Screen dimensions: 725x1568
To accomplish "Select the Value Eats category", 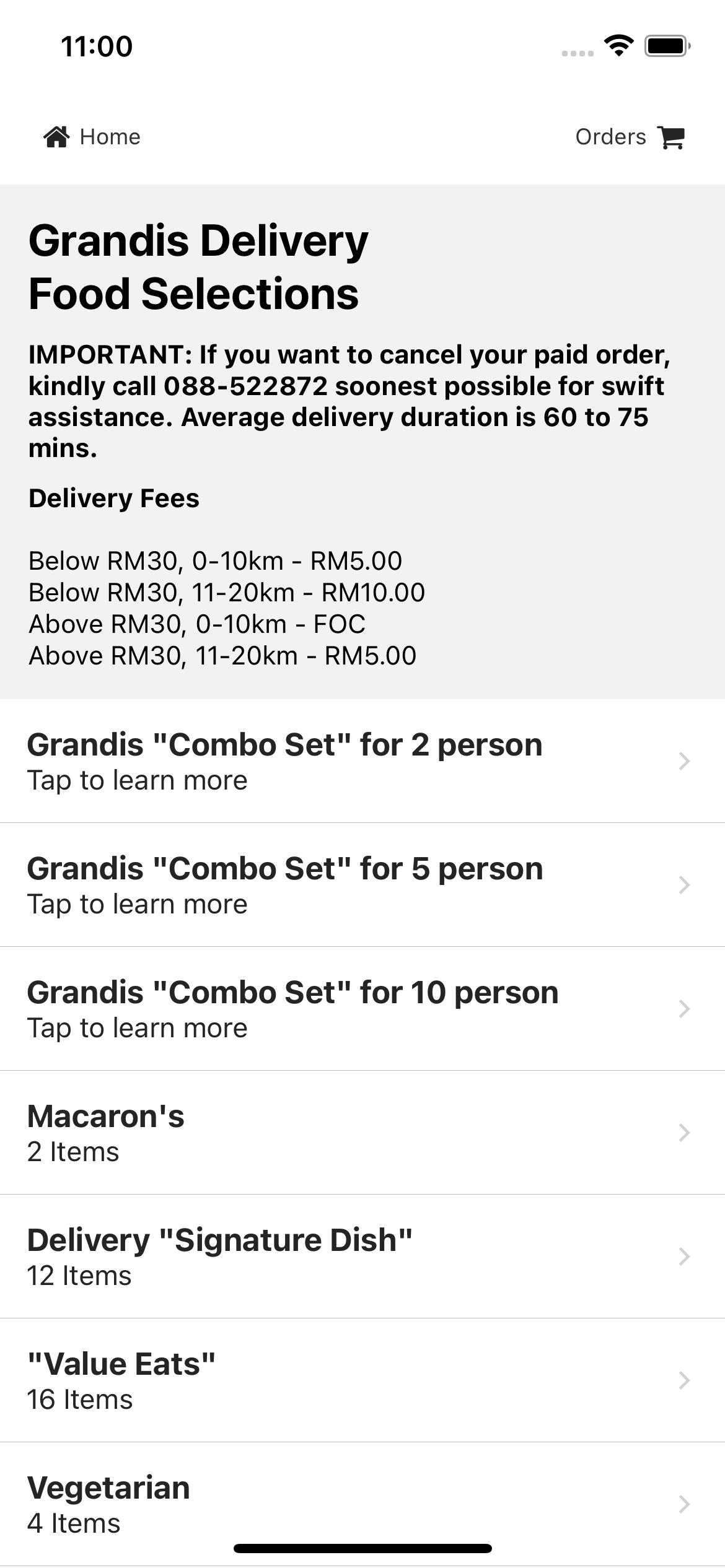I will [362, 1380].
